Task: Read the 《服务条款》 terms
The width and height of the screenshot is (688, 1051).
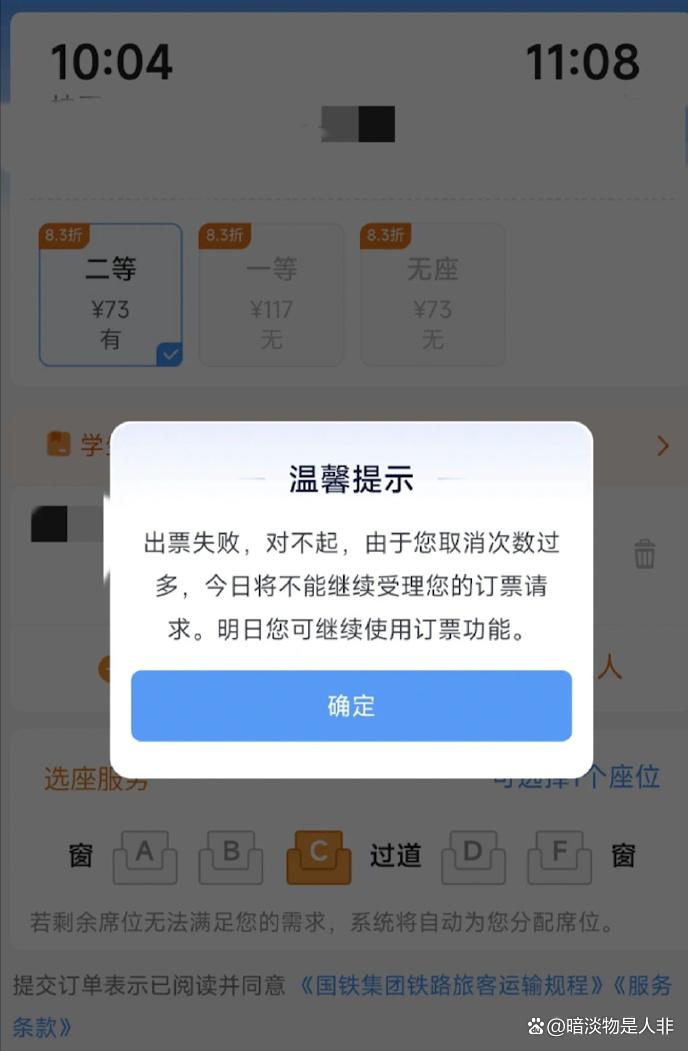Action: coord(44,1026)
